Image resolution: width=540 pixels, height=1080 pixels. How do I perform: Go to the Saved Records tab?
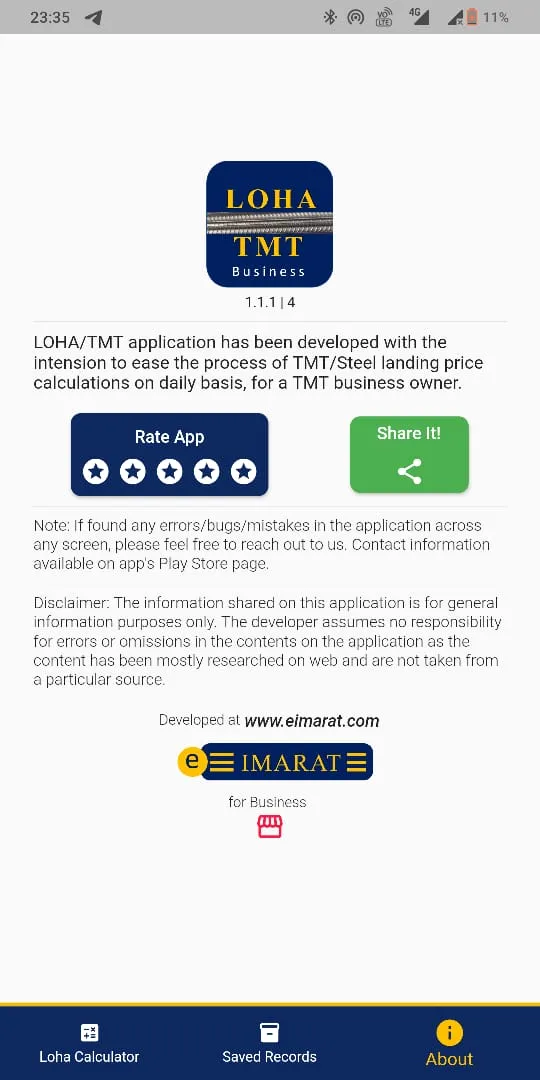(x=269, y=1043)
